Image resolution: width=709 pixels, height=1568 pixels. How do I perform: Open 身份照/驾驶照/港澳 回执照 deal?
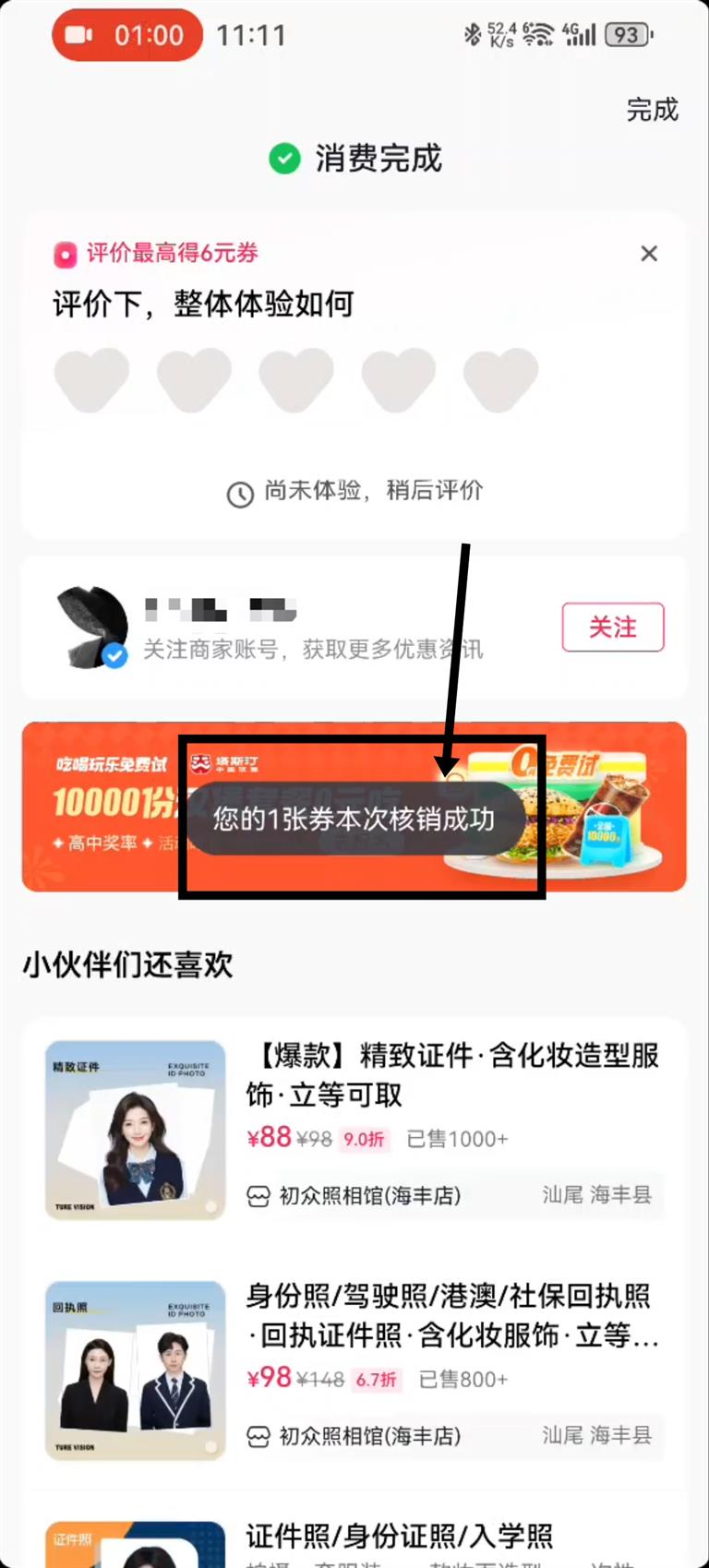point(451,1315)
